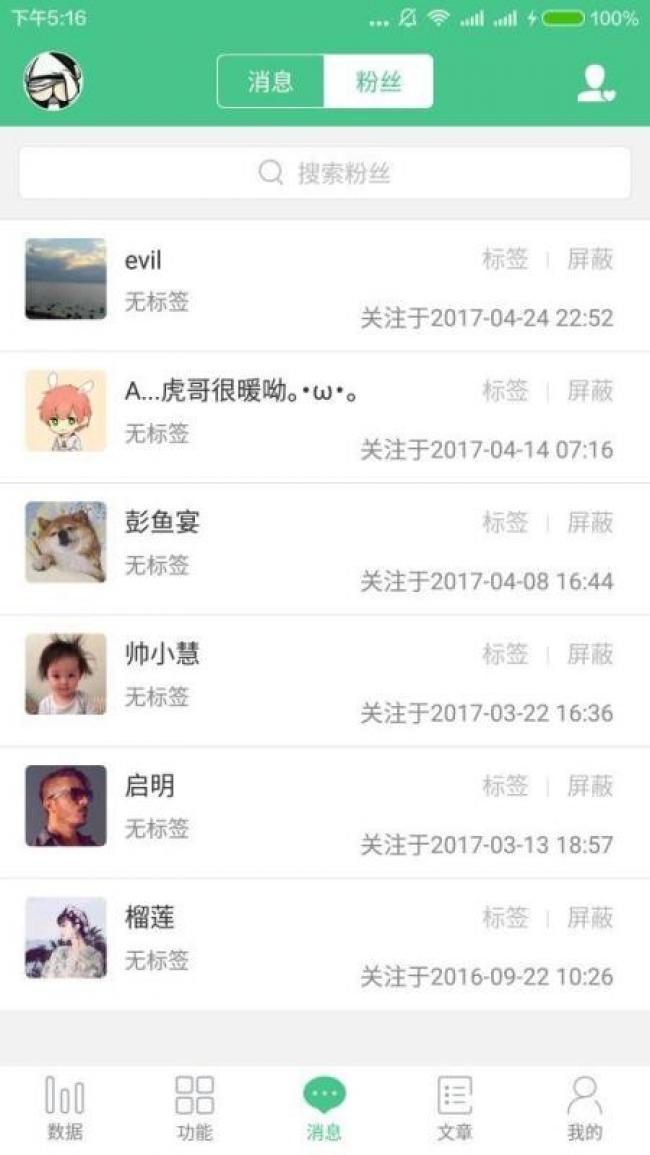Tap 屏蔽 for 榴莲
This screenshot has height=1155, width=650.
590,918
